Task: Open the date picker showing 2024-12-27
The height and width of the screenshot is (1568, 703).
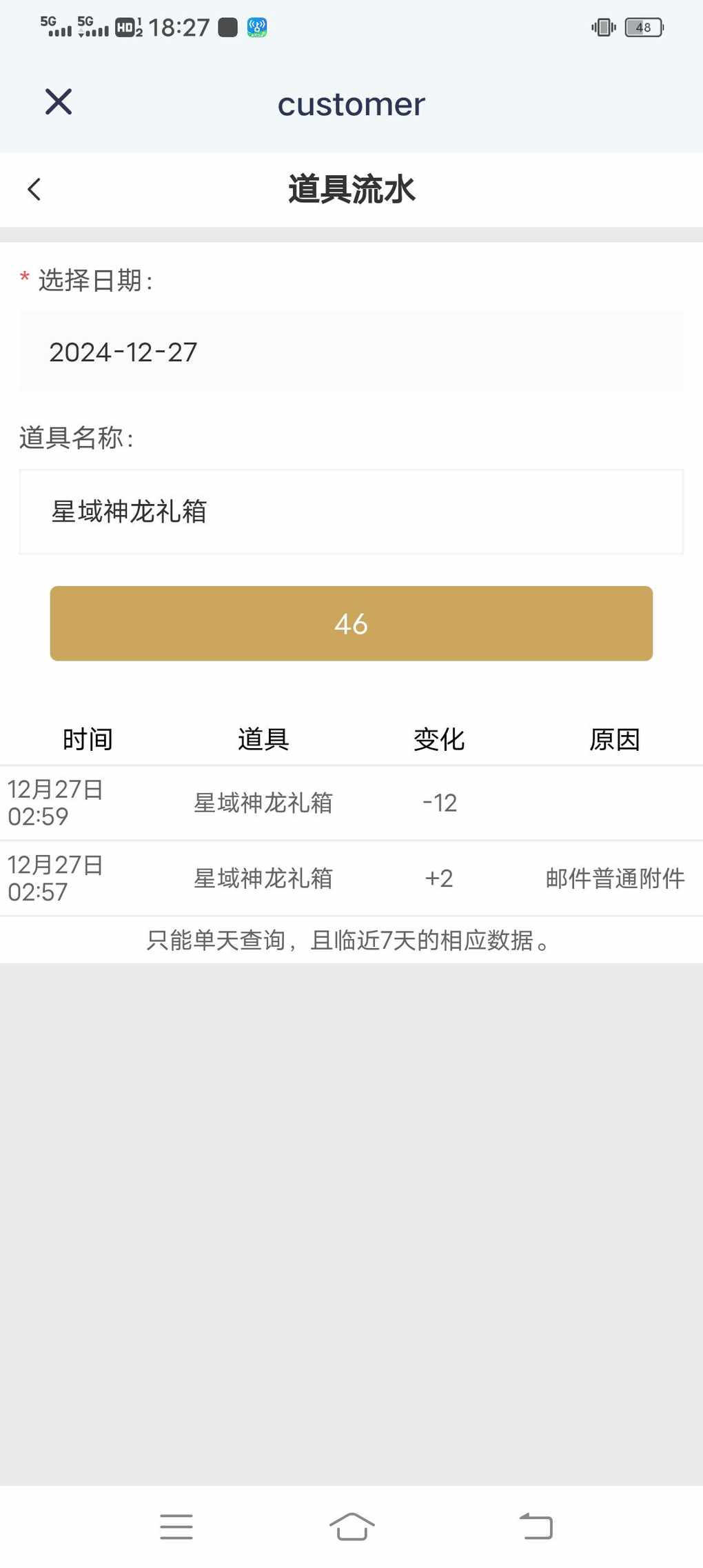Action: pyautogui.click(x=351, y=352)
